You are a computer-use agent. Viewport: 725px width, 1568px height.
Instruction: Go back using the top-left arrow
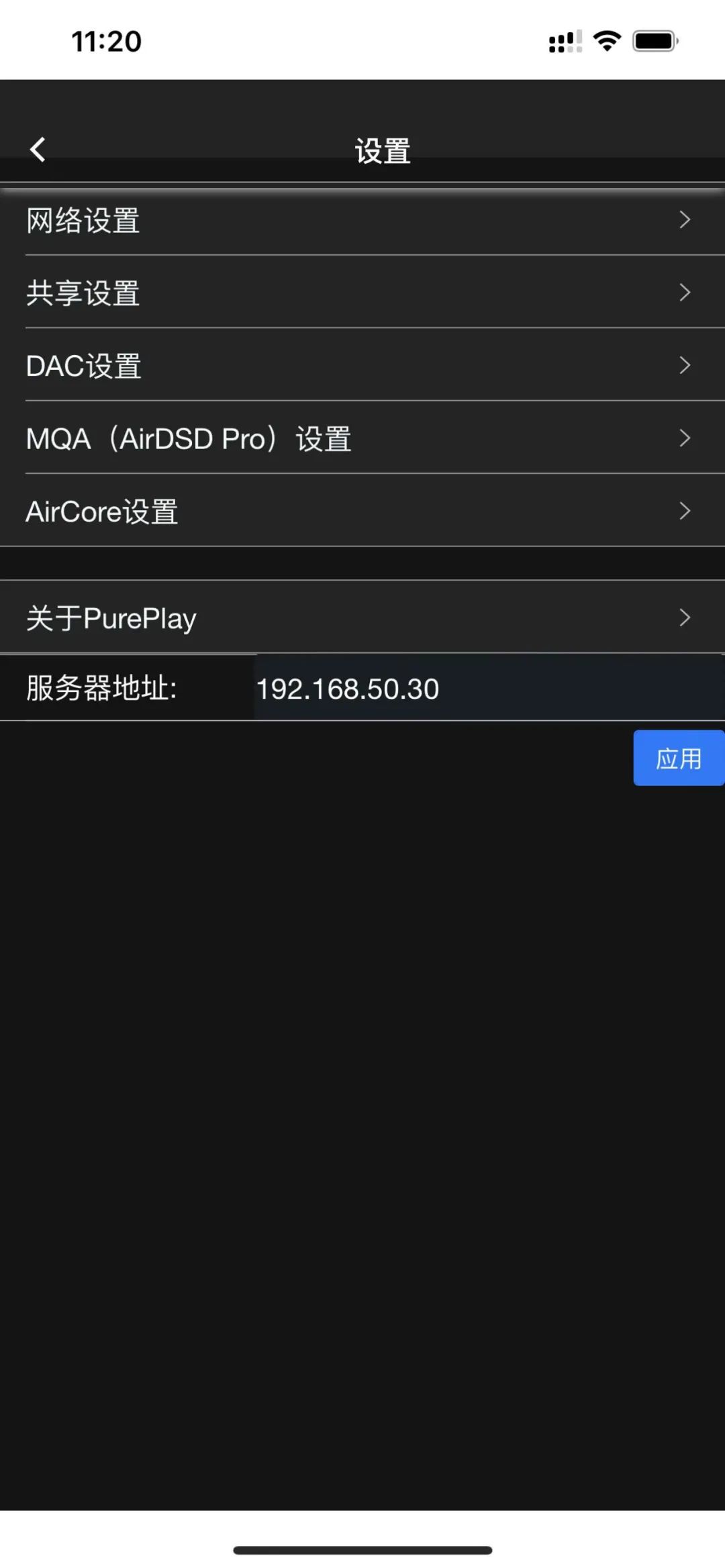(38, 149)
